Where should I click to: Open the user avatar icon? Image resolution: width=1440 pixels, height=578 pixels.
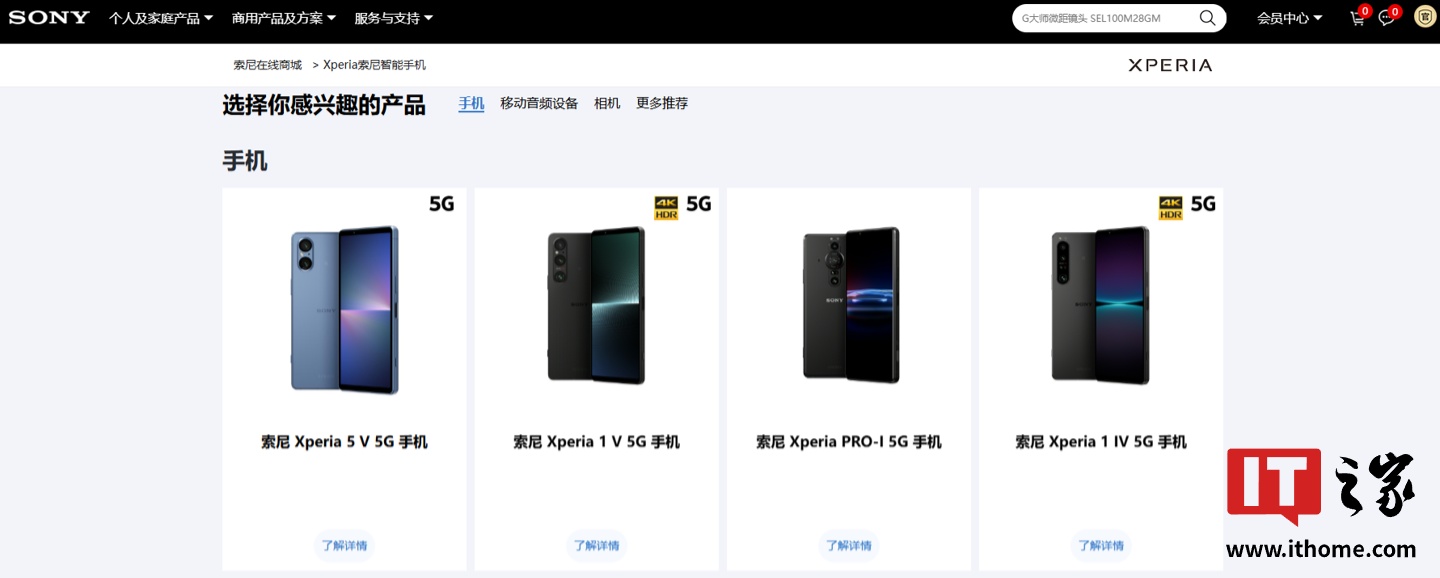tap(1424, 17)
